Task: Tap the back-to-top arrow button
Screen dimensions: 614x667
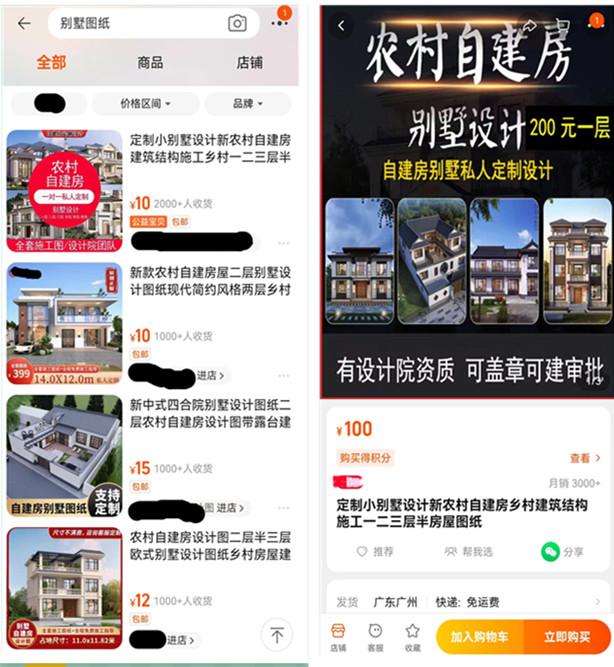Action: pyautogui.click(x=277, y=635)
